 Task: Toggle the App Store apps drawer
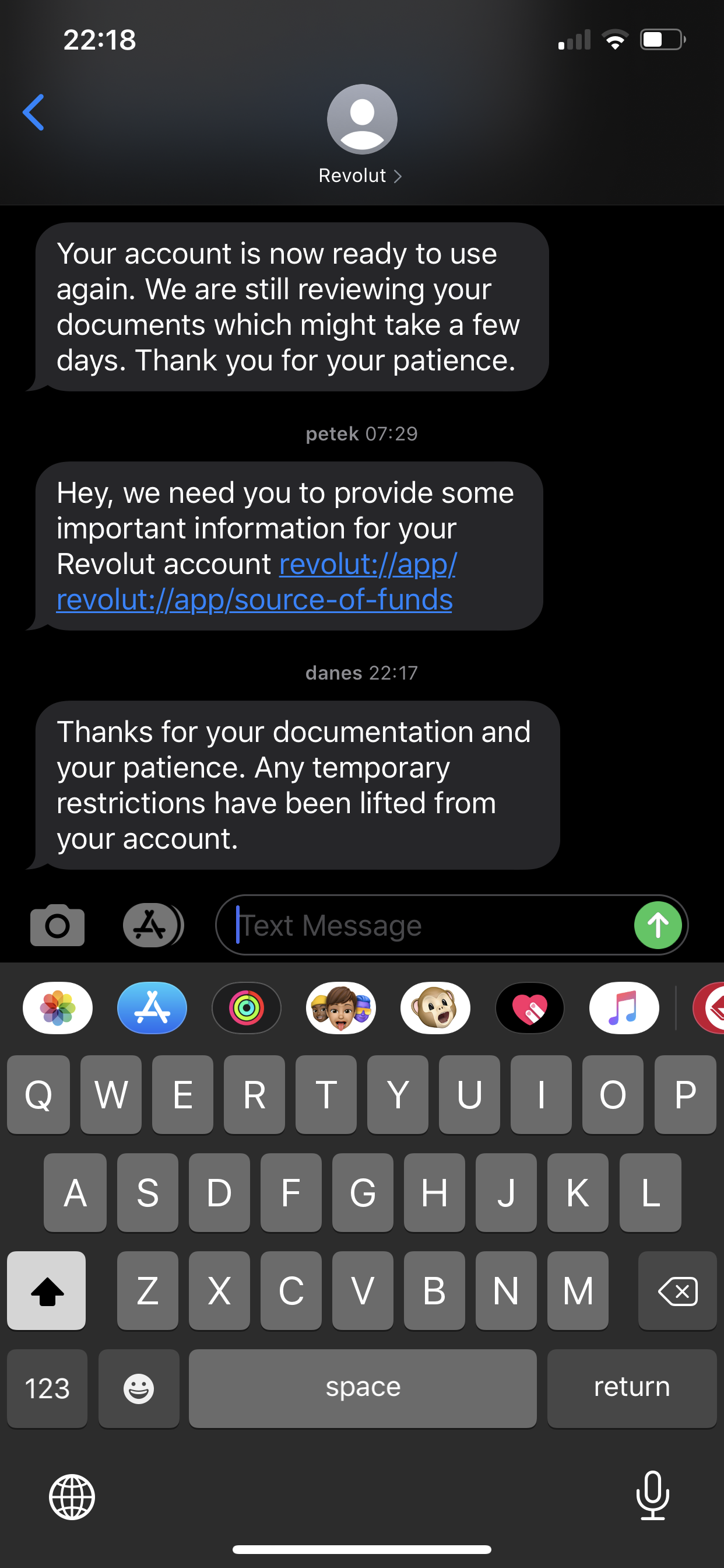tap(153, 925)
